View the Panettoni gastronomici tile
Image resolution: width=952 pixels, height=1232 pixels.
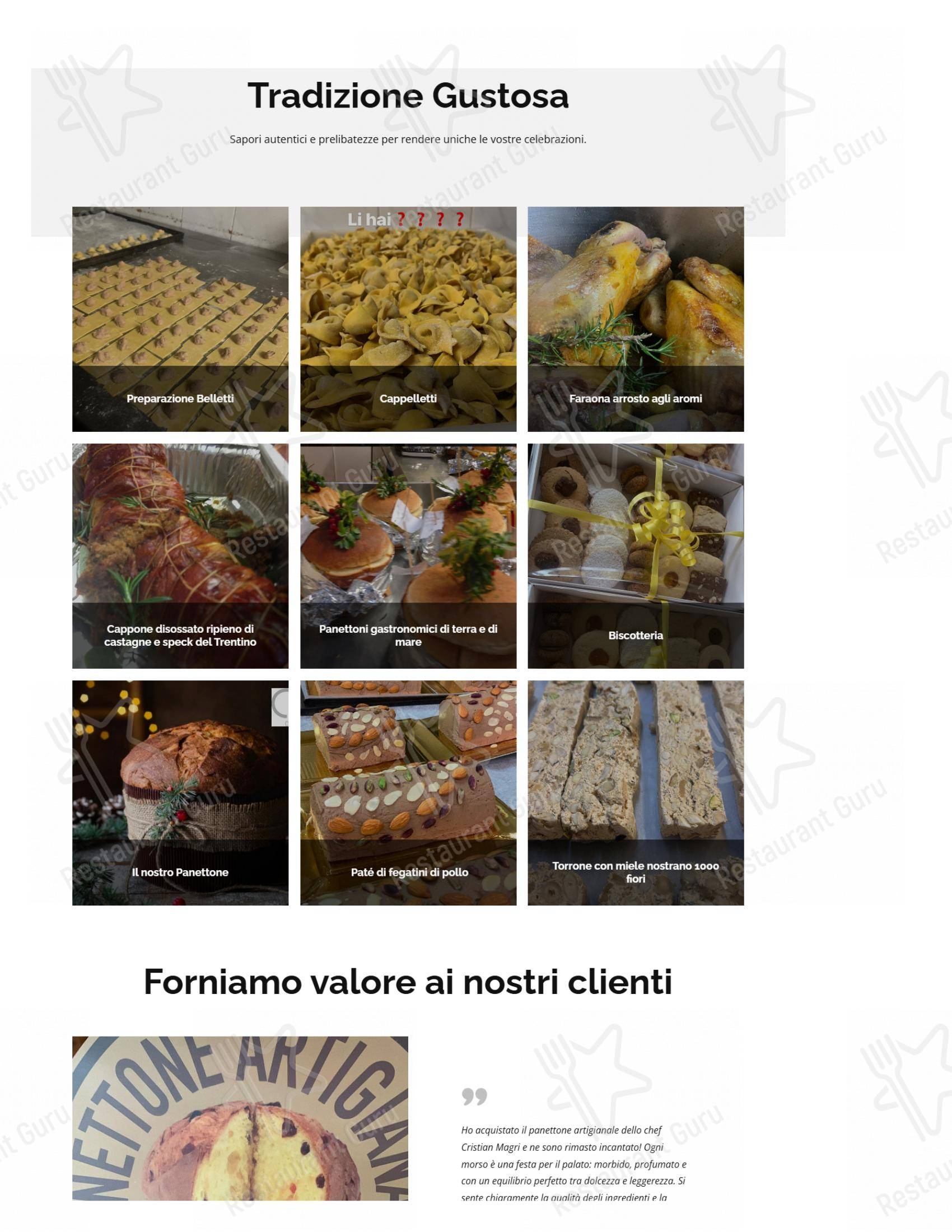click(x=408, y=556)
